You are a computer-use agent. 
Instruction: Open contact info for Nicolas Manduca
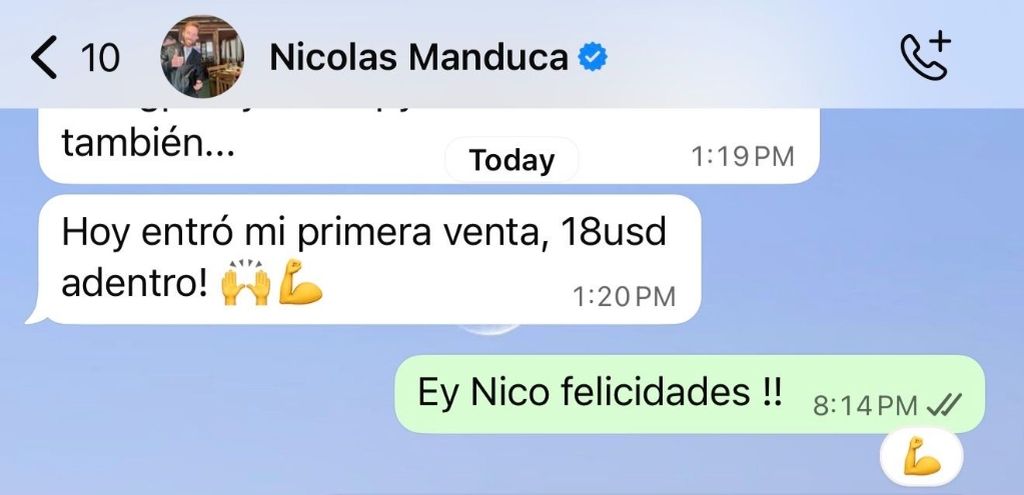click(420, 58)
